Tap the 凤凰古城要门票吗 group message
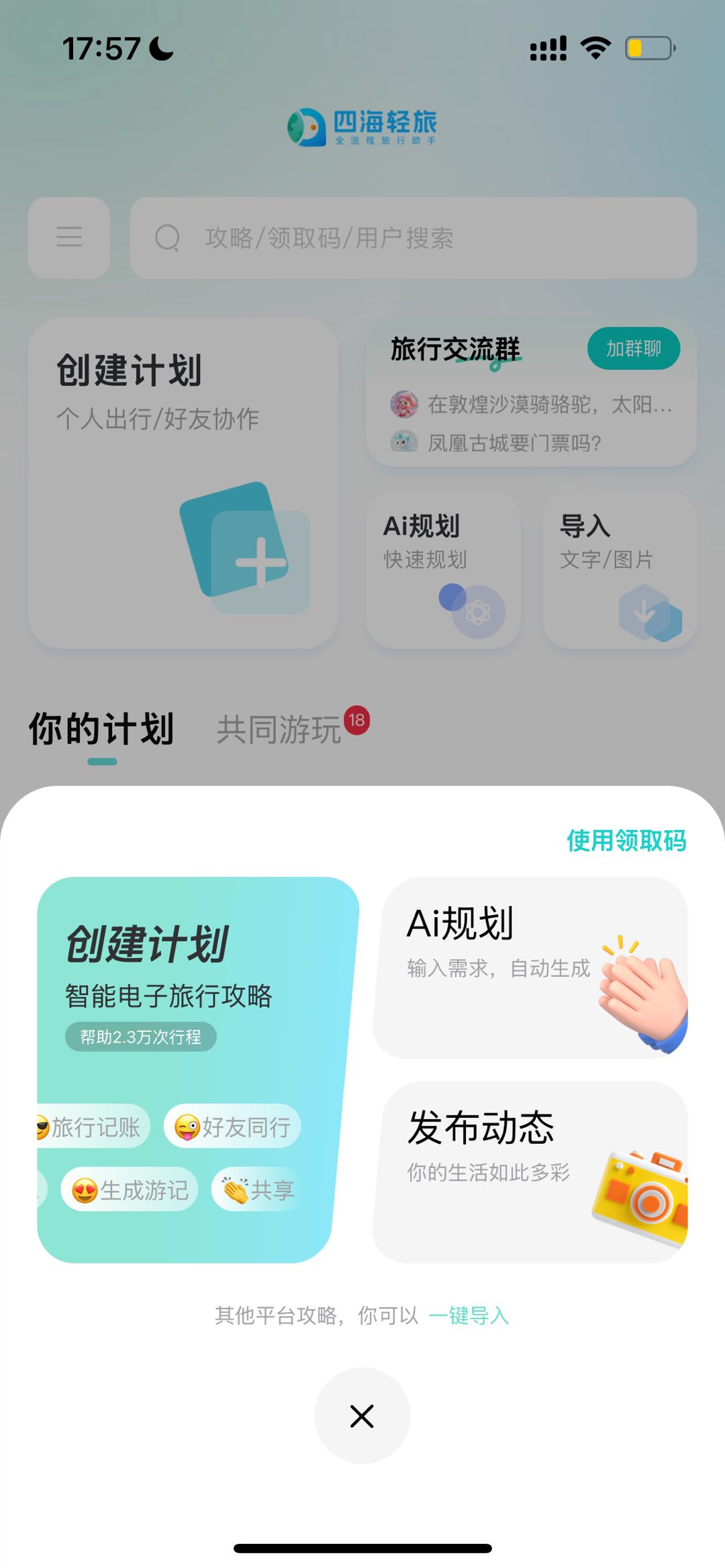The height and width of the screenshot is (1568, 725). click(514, 443)
